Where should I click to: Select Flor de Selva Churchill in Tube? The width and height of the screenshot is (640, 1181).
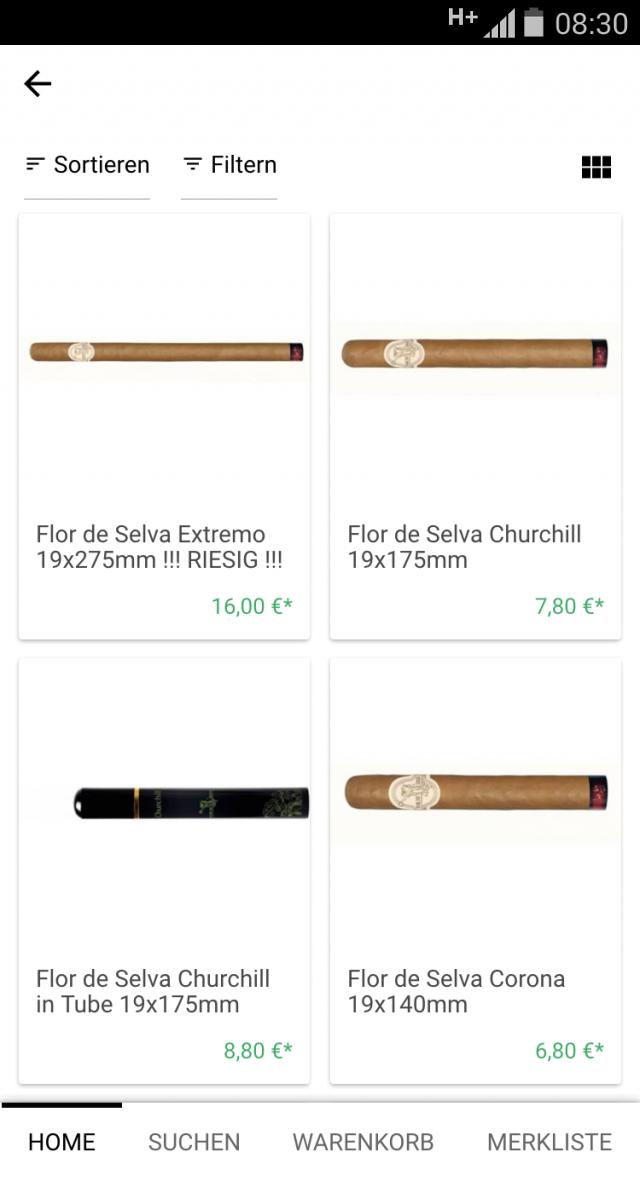[164, 871]
